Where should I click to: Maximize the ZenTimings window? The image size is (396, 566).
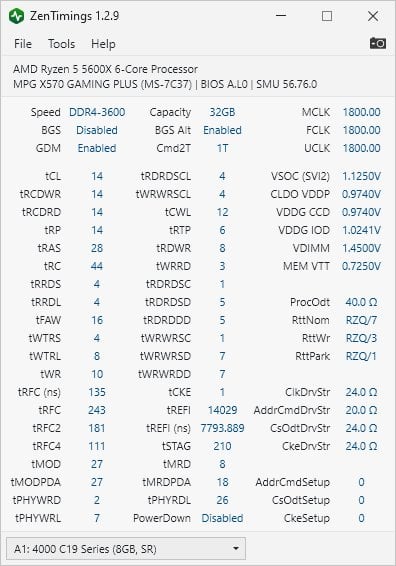pos(327,16)
